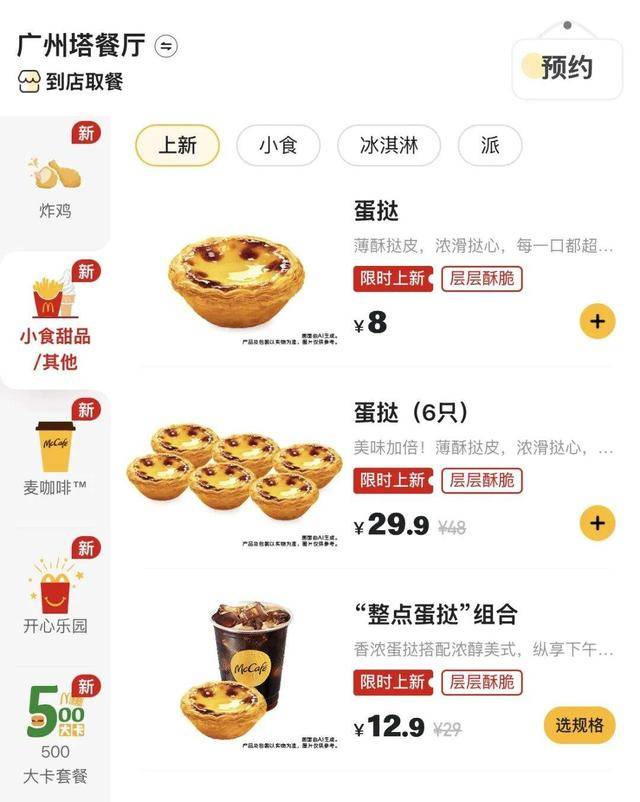640x802 pixels.
Task: Filter by 冰淇淋 chip
Action: pos(389,146)
